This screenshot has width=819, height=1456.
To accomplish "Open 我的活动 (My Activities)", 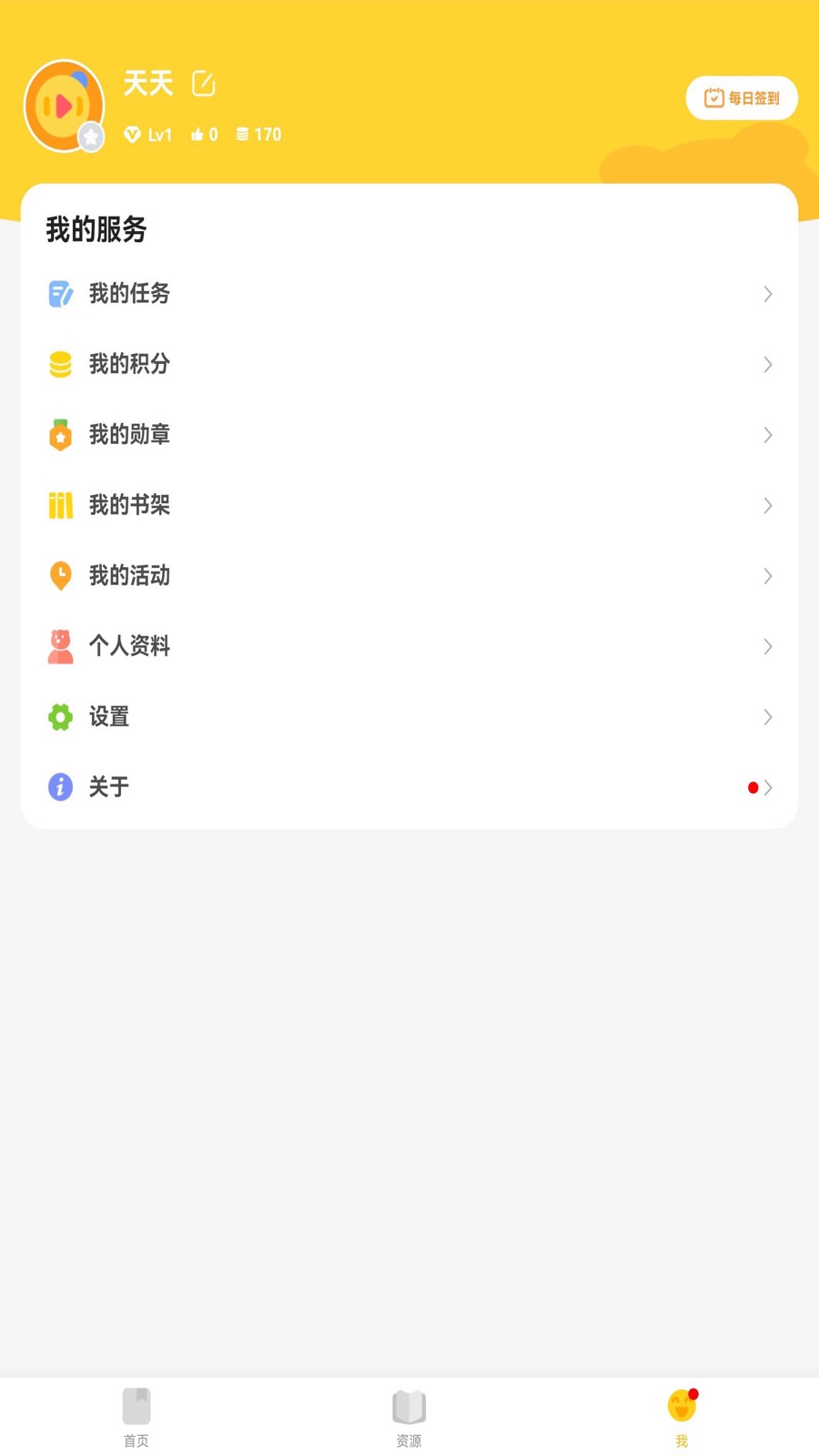I will pyautogui.click(x=409, y=576).
